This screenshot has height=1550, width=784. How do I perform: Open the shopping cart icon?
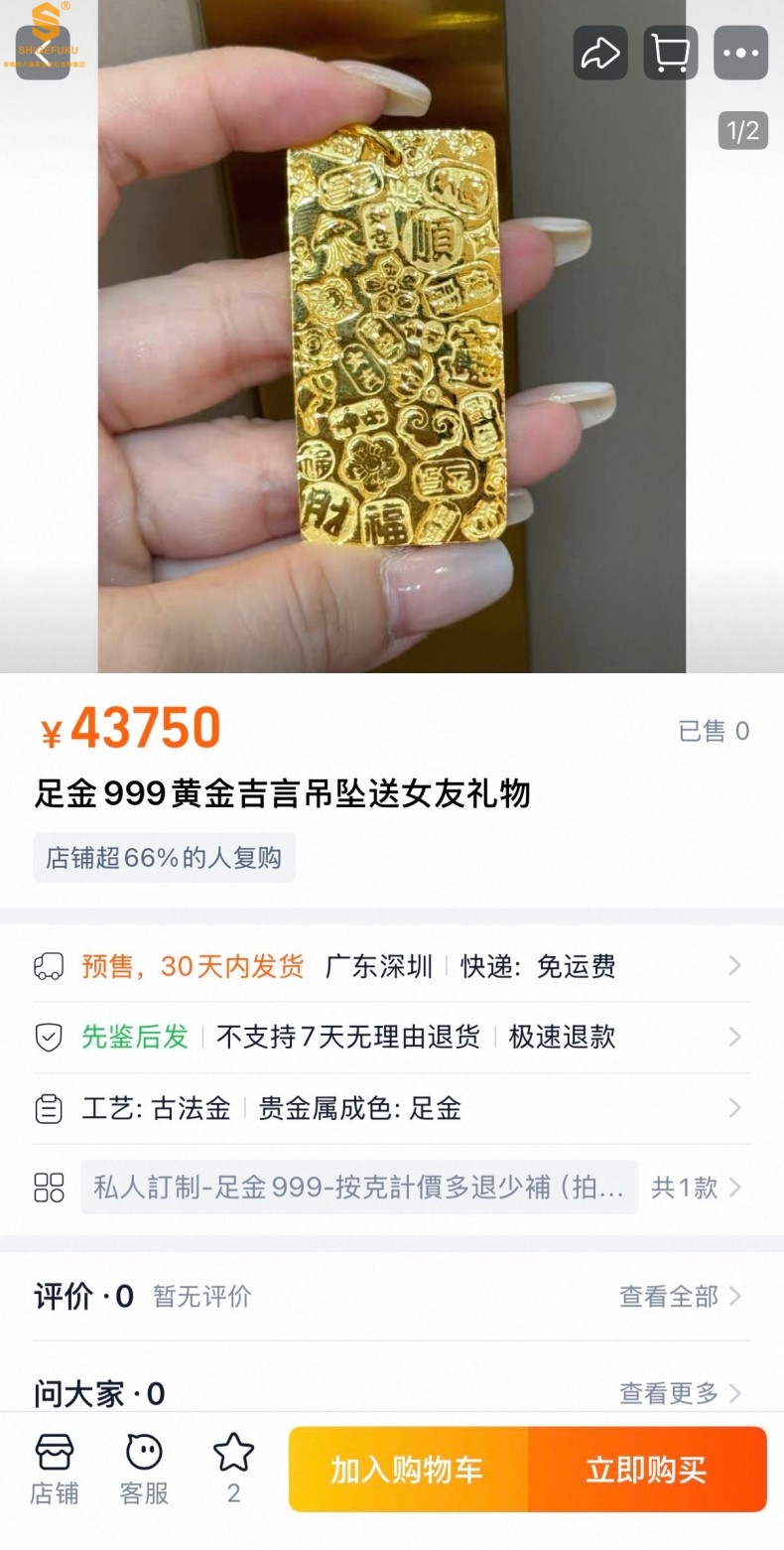[671, 53]
